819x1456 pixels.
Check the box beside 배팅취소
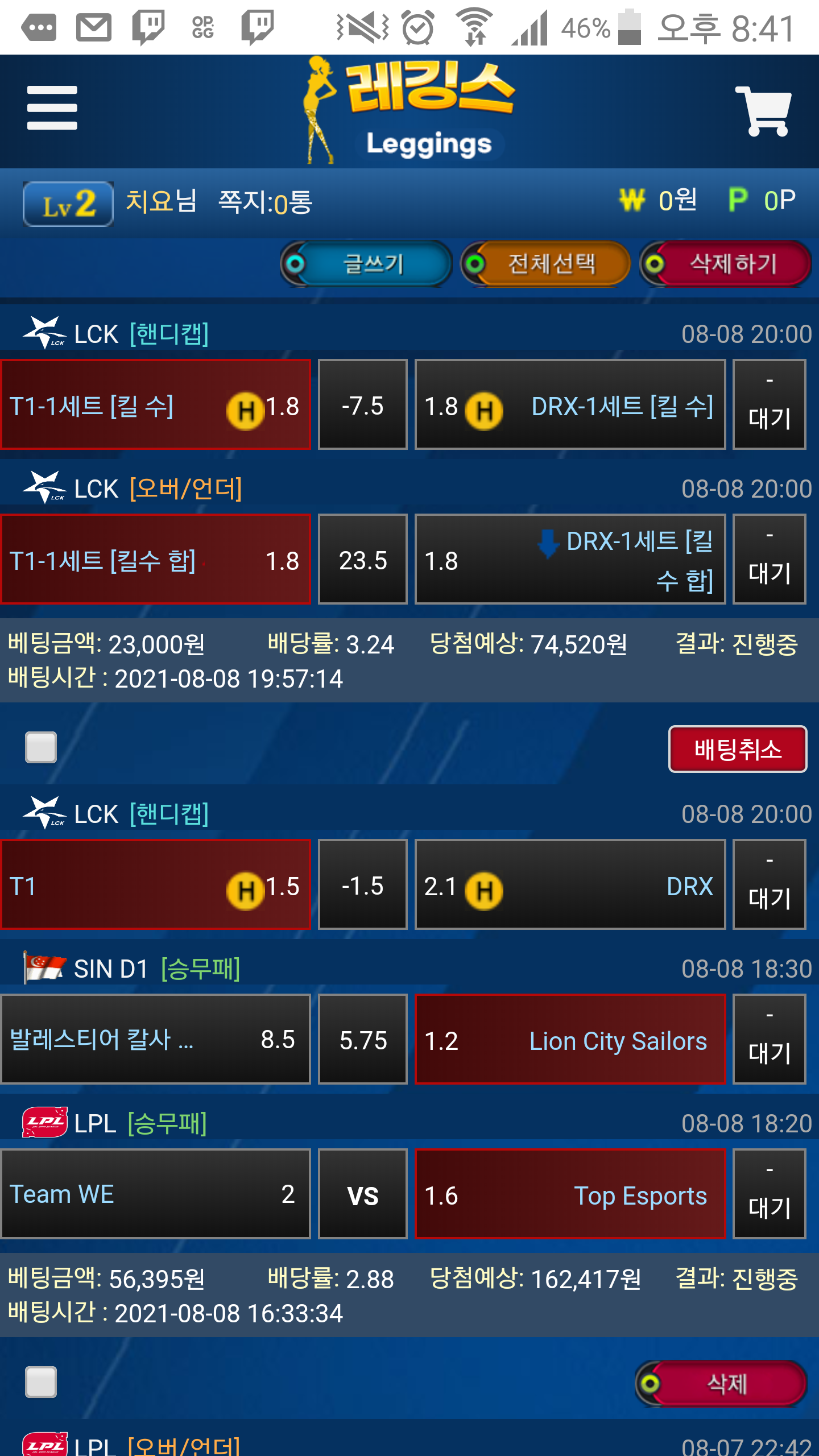(41, 747)
